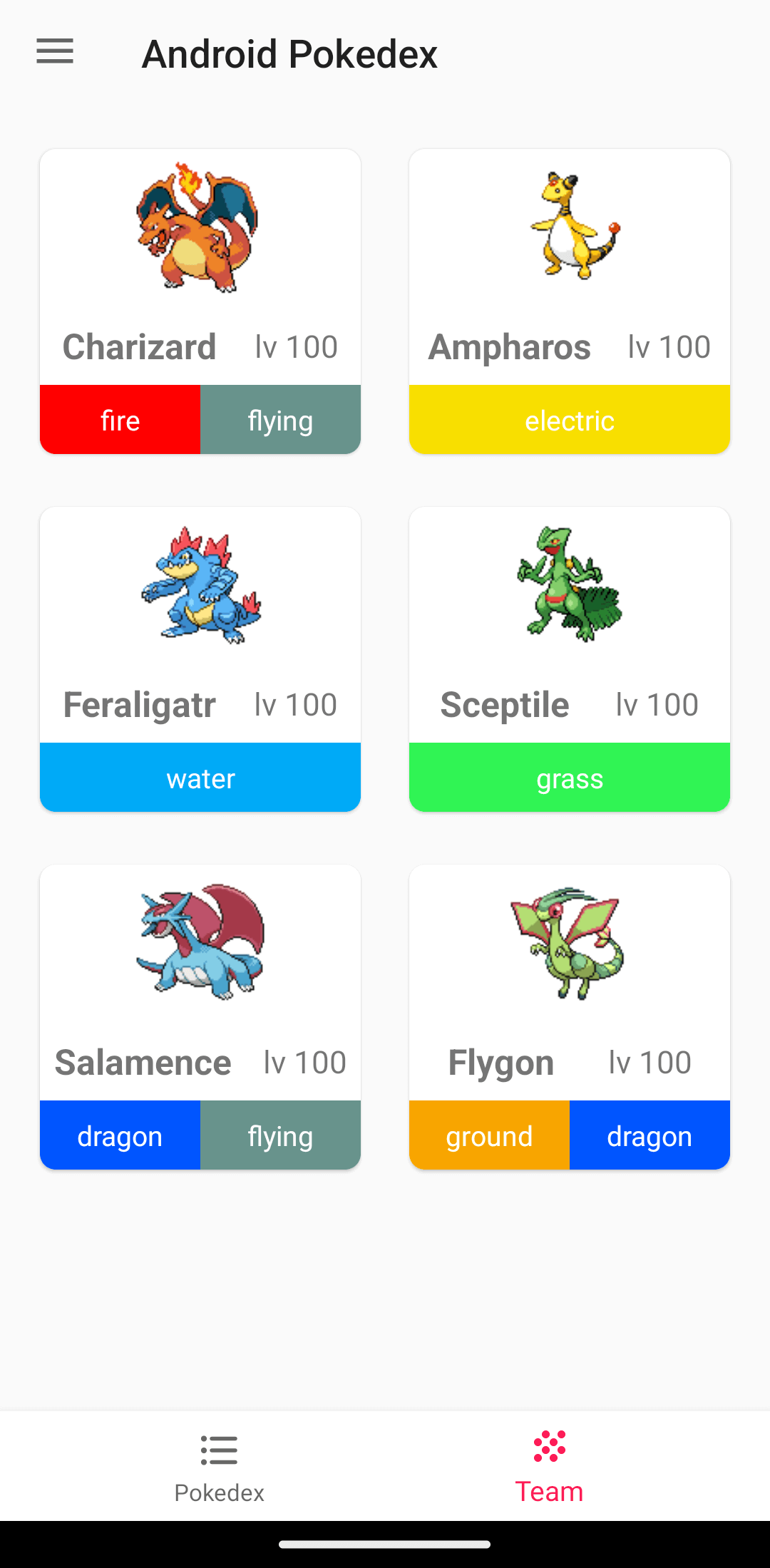
Task: Click the grass type badge on Sceptile
Action: pyautogui.click(x=569, y=778)
